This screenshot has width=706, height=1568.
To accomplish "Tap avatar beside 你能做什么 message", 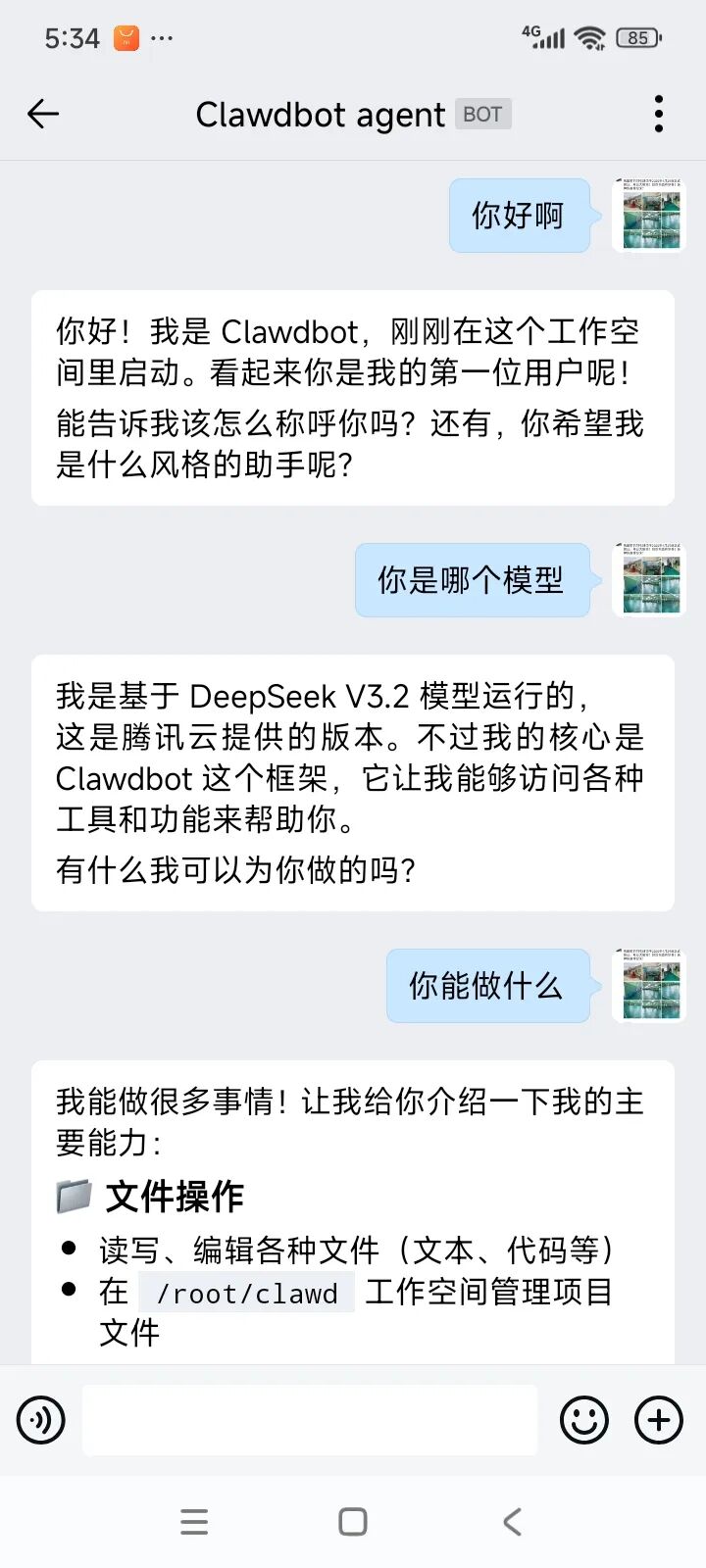I will point(648,985).
